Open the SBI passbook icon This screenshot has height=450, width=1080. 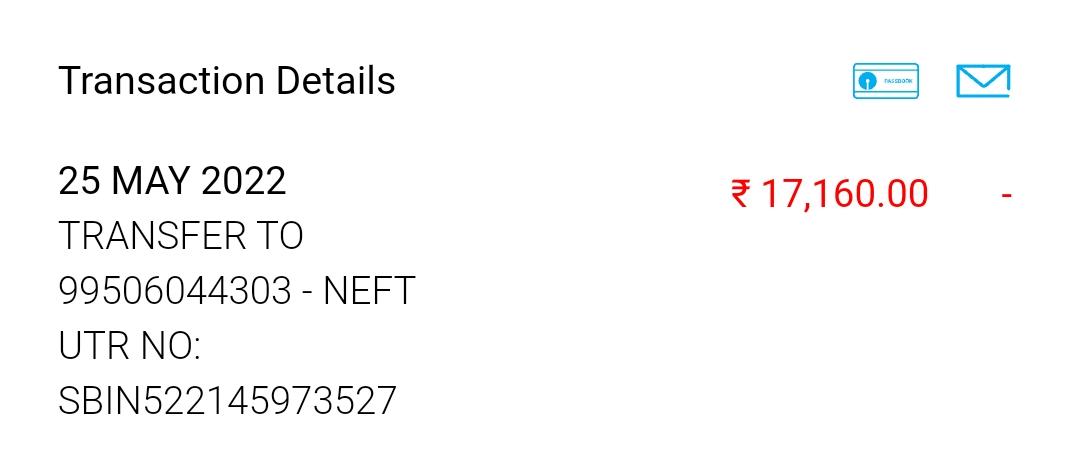[885, 81]
